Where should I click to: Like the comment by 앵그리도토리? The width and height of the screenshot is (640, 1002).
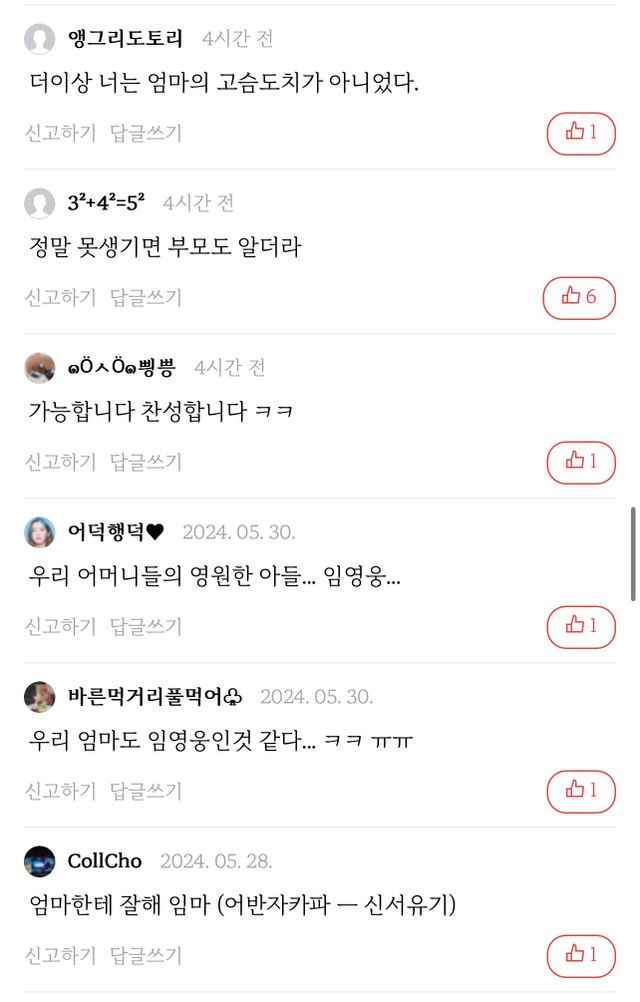(x=580, y=133)
